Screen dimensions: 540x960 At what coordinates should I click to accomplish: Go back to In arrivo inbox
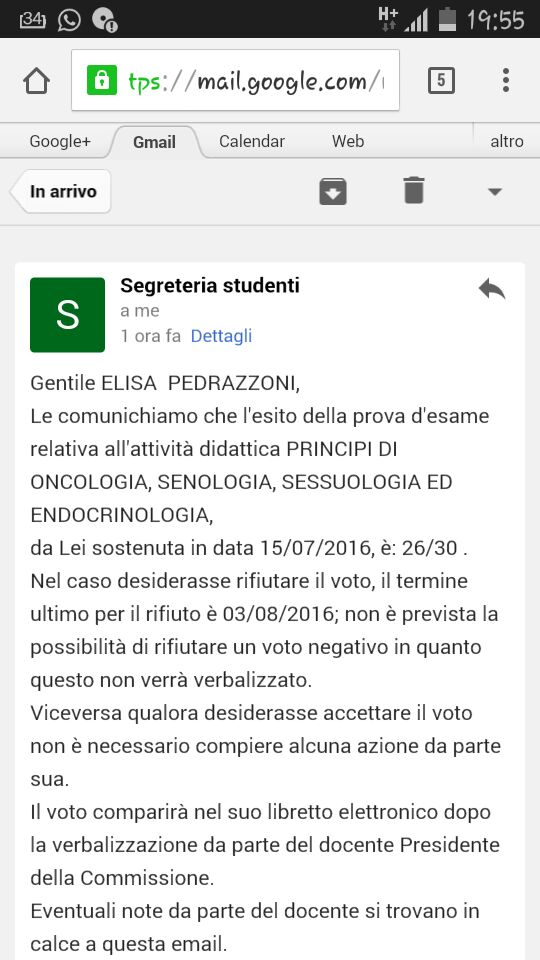click(x=61, y=191)
